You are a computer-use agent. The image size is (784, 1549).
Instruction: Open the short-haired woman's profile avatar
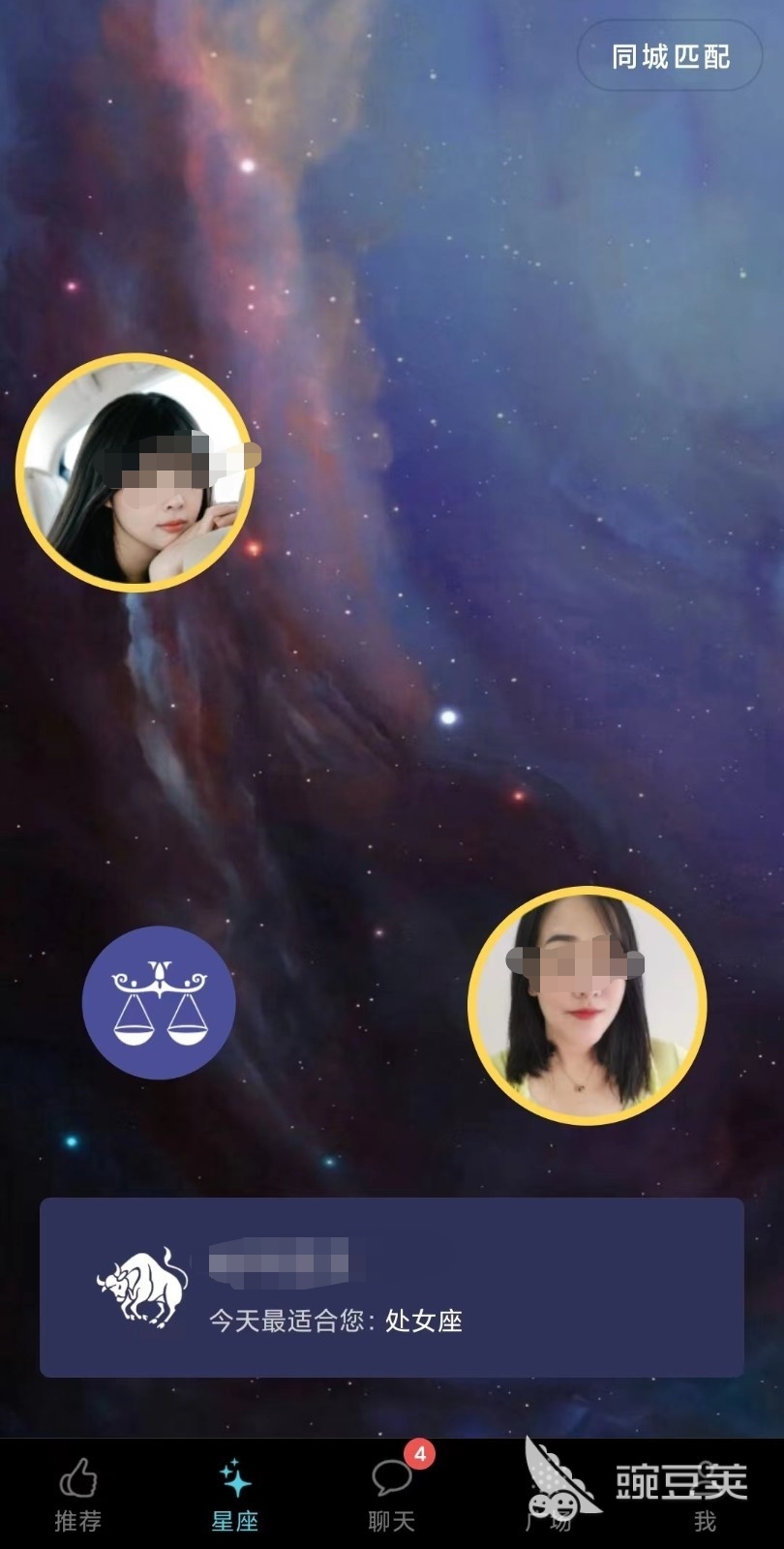tap(588, 1005)
